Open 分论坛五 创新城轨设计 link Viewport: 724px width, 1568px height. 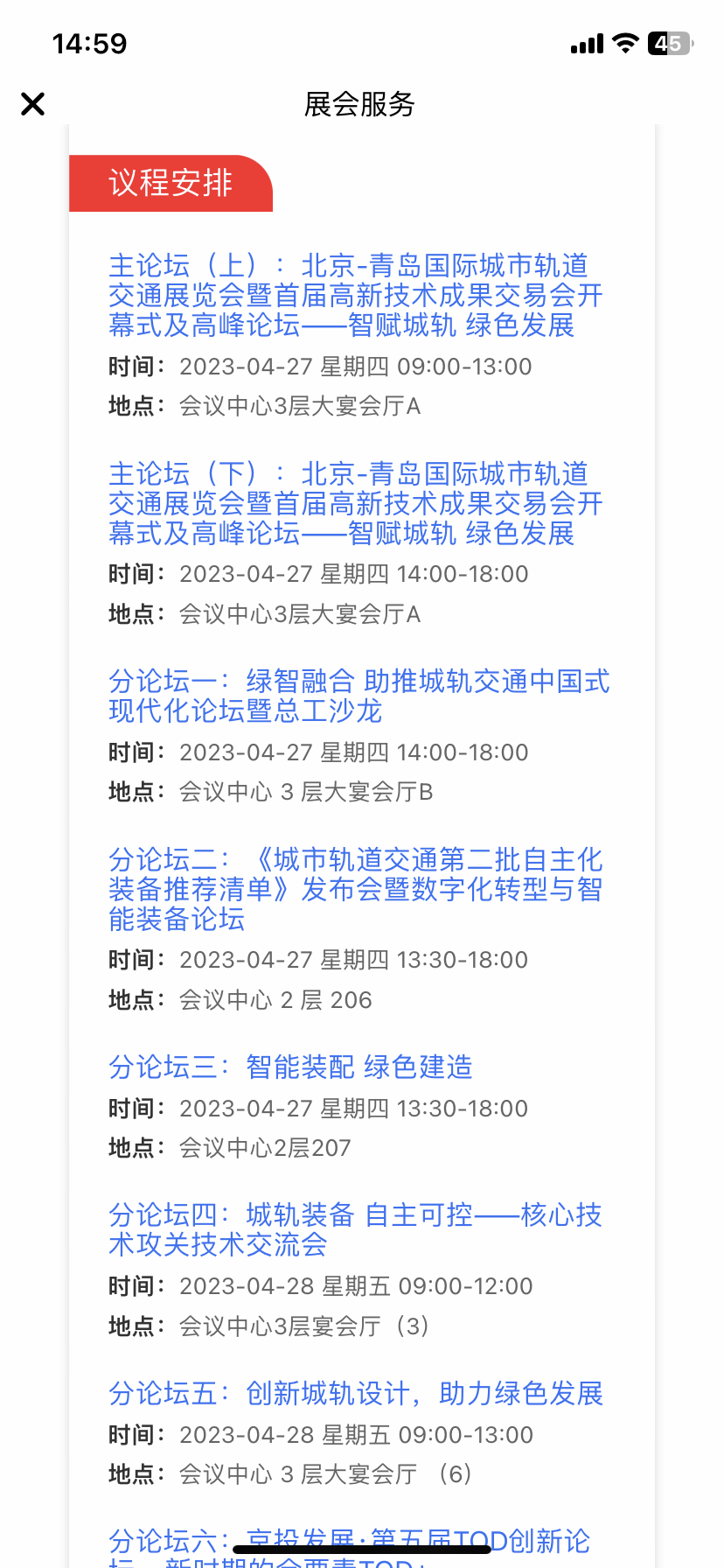pos(356,1394)
